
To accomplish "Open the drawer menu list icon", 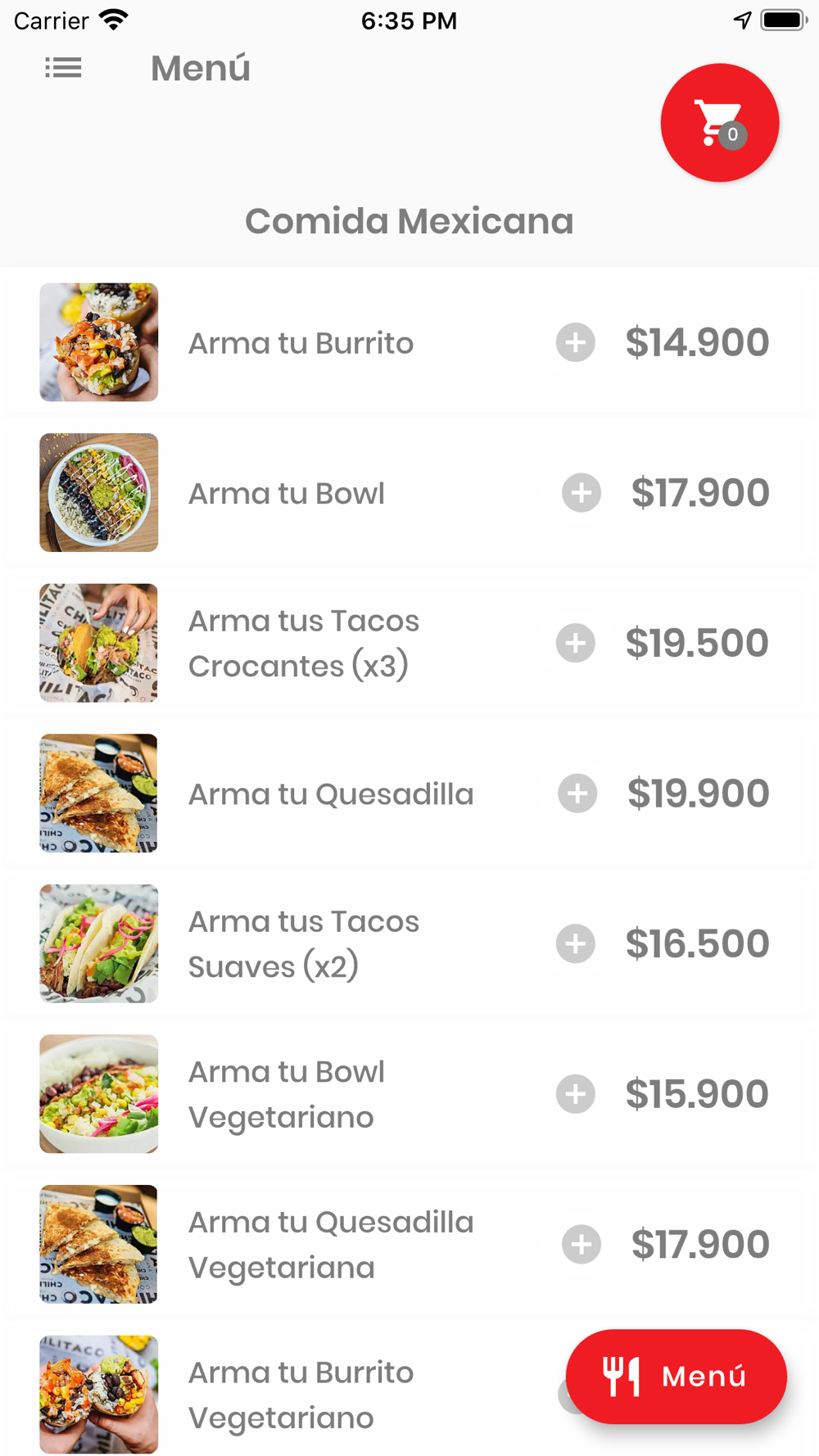I will click(x=63, y=68).
